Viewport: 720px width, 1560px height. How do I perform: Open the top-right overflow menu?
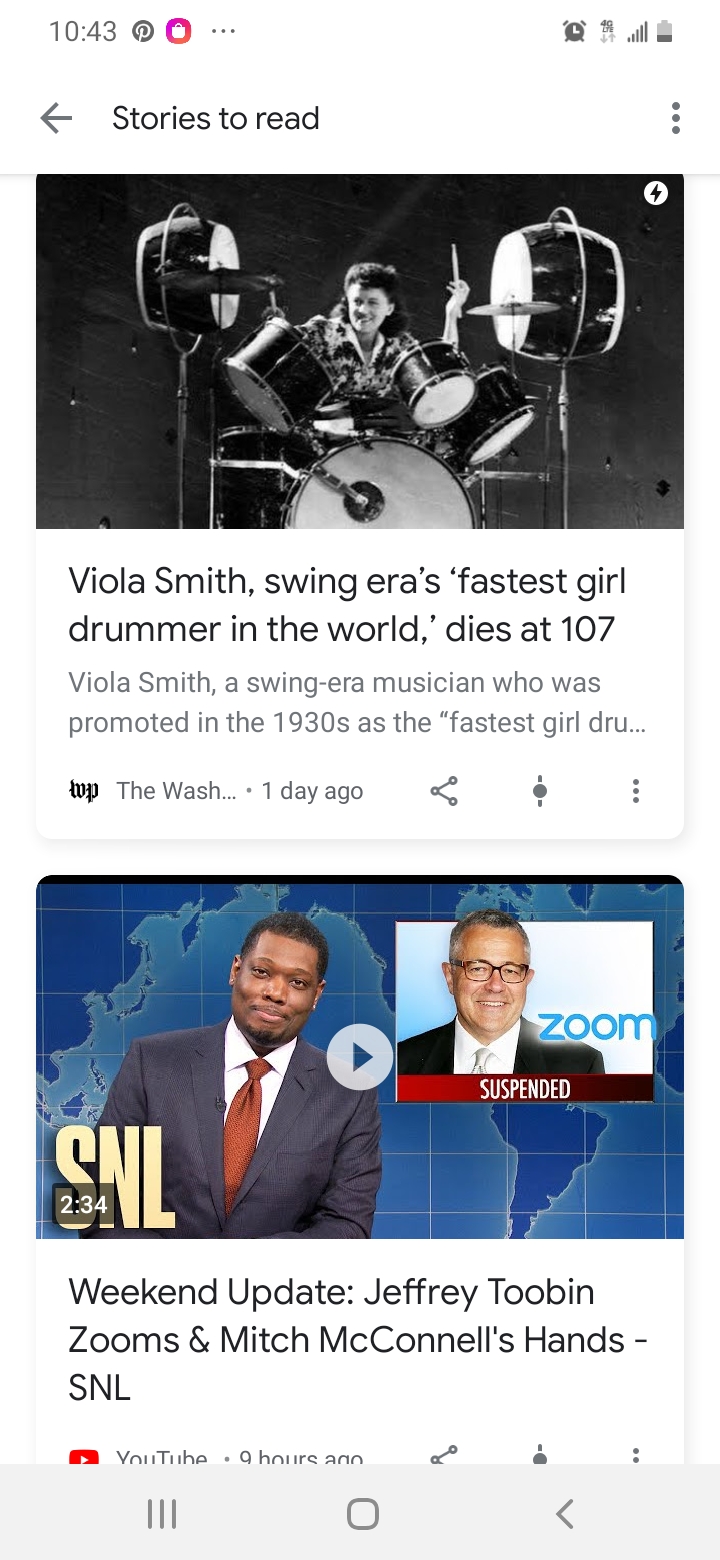point(676,118)
